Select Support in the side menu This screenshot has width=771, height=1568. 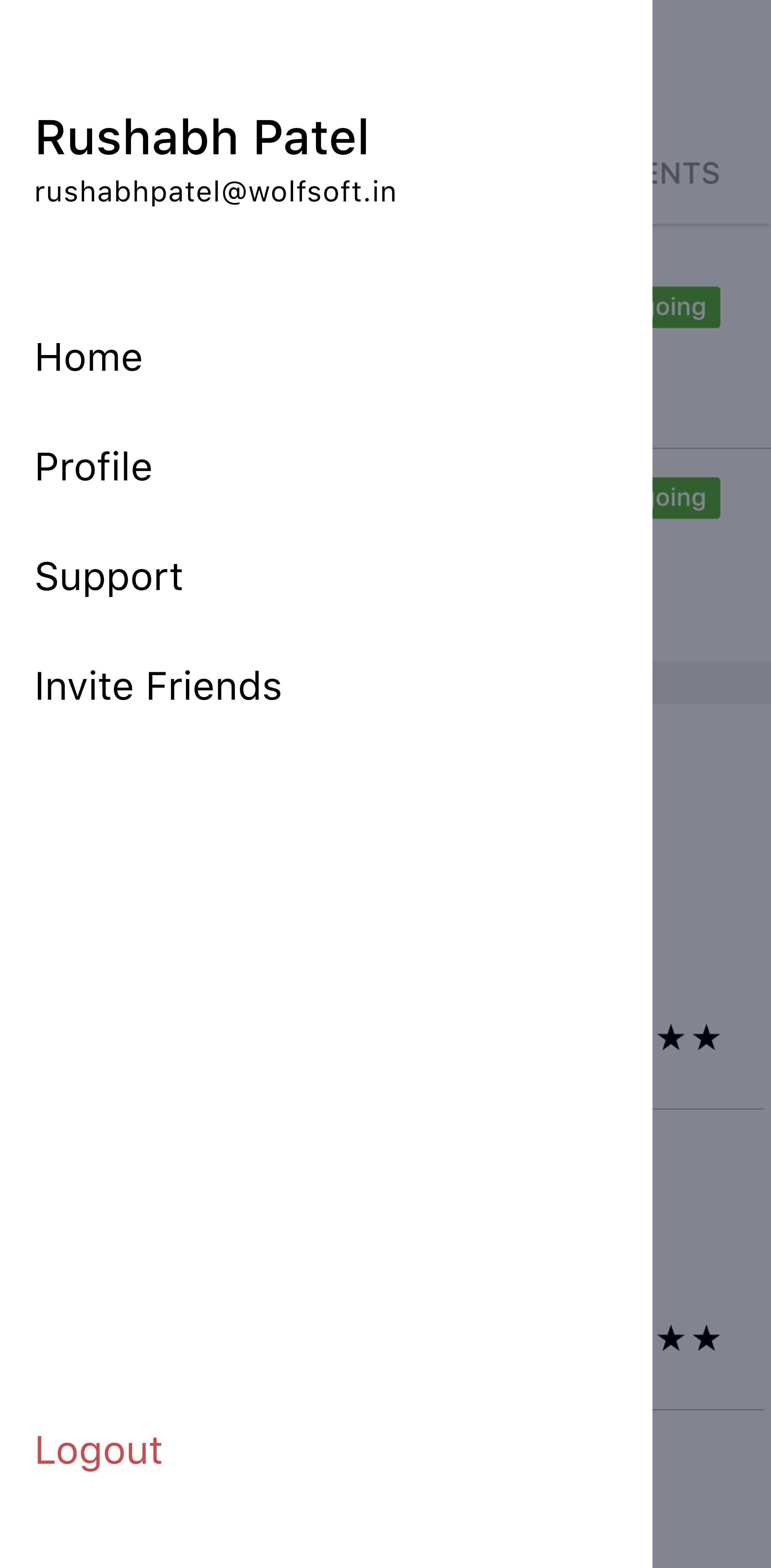[109, 576]
